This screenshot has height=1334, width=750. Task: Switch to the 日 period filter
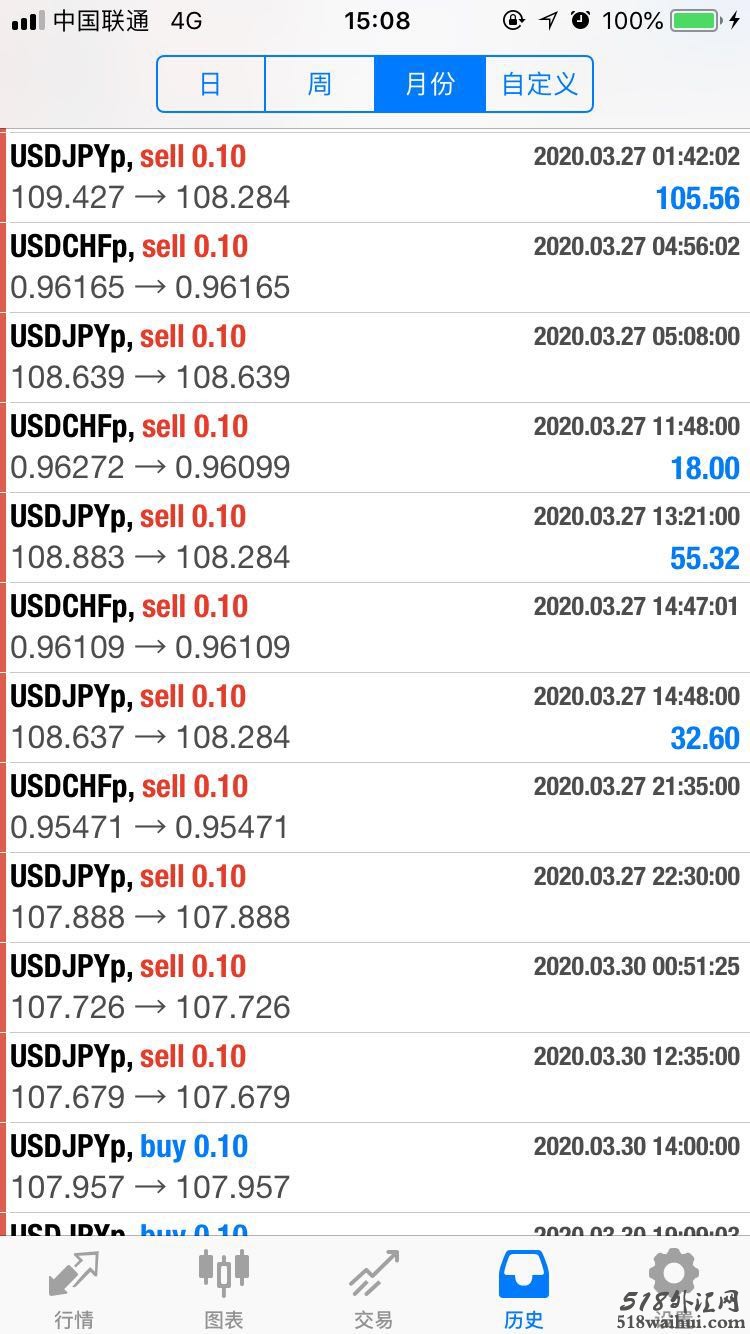(211, 84)
